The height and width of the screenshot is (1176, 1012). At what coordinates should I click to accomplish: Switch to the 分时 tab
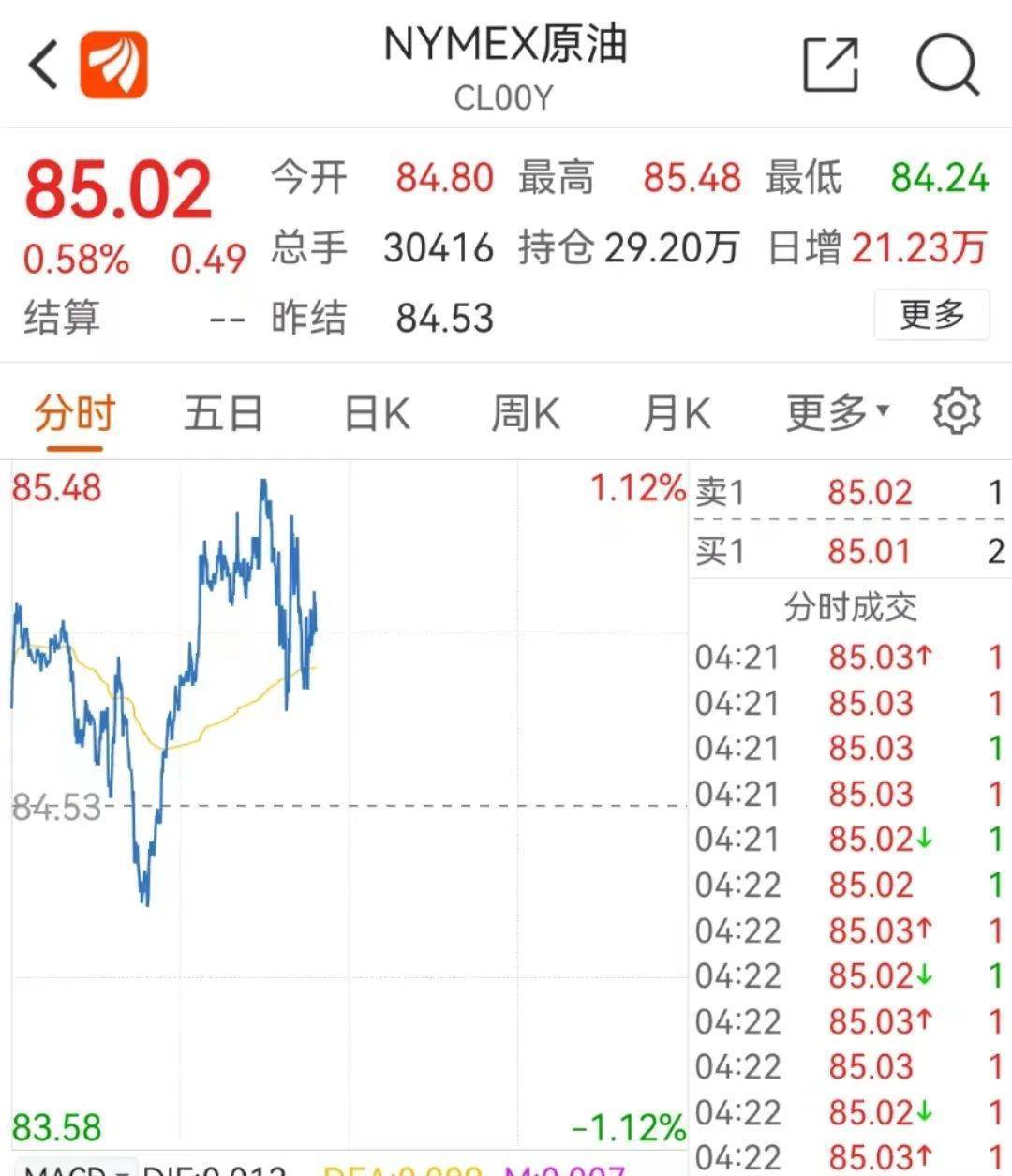click(74, 410)
